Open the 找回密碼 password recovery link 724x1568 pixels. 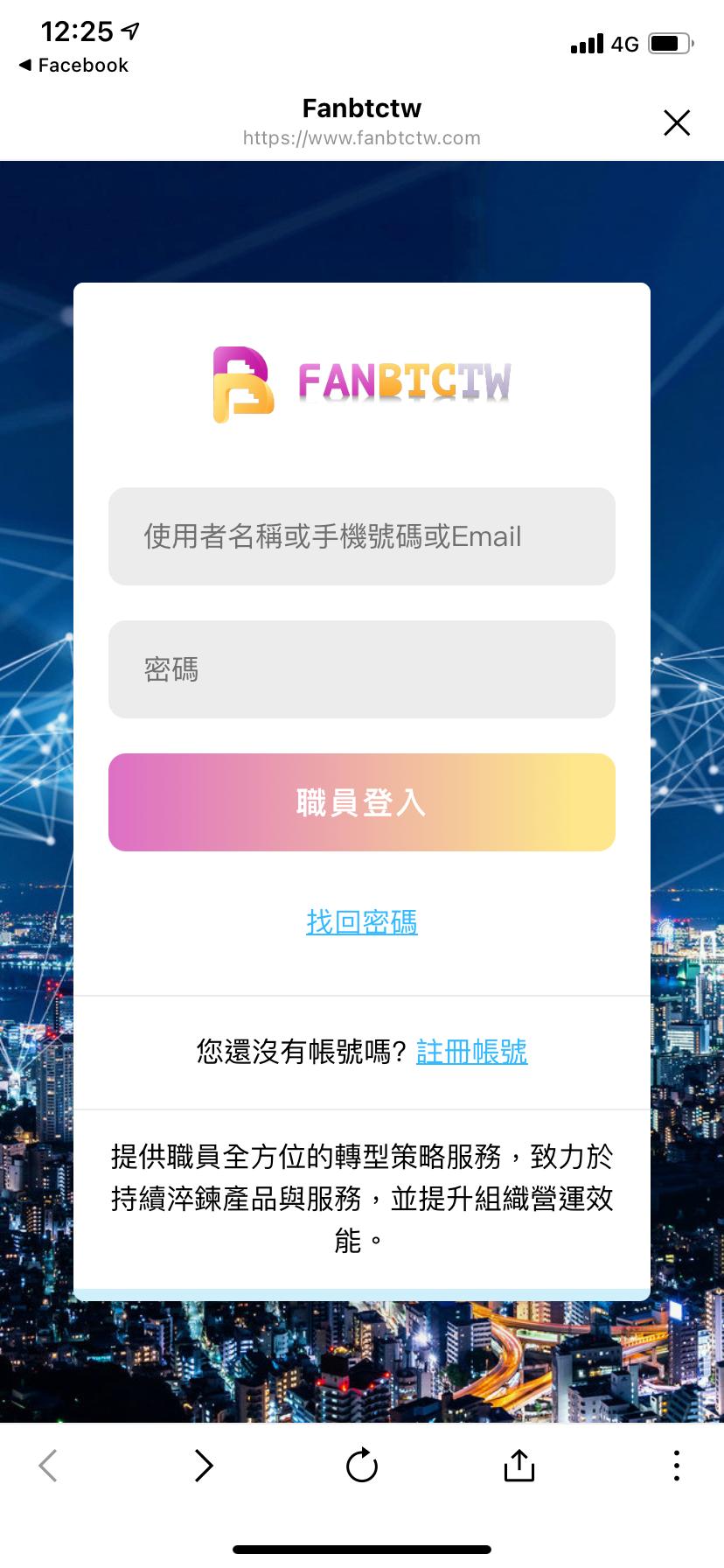[362, 921]
